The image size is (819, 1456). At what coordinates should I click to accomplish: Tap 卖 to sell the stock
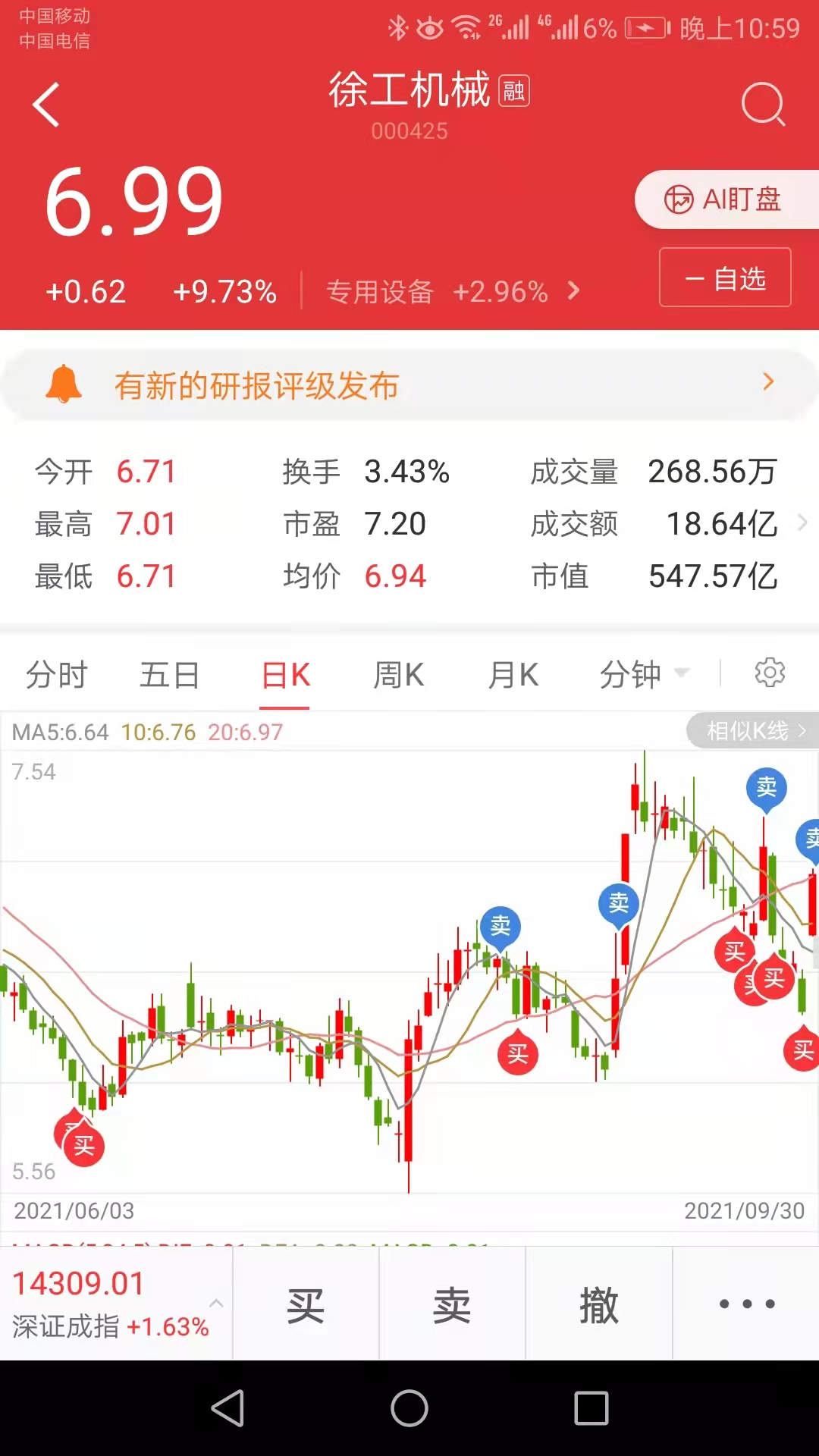tap(452, 1305)
